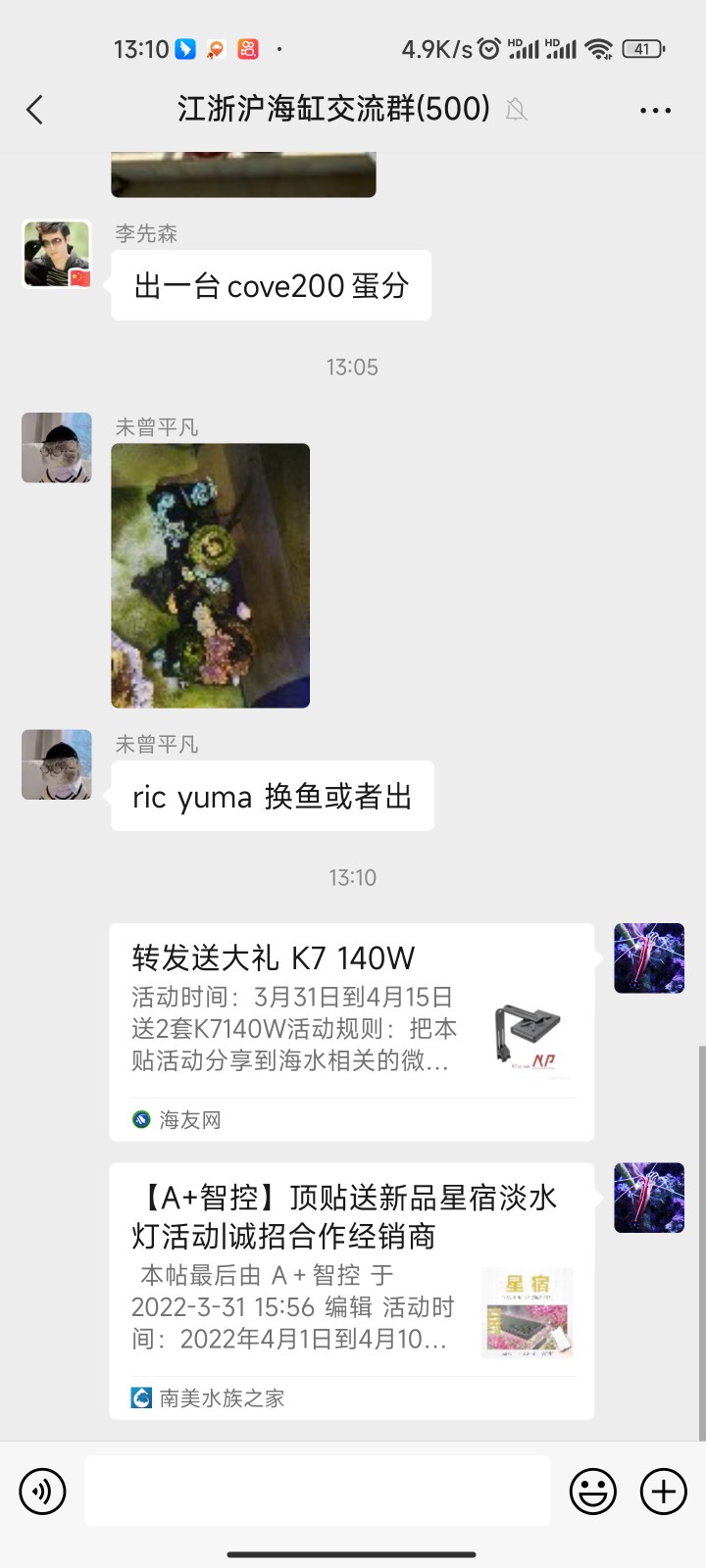The width and height of the screenshot is (706, 1568).
Task: Open the 转发送大礼 K7 140W link card
Action: coord(351,1031)
